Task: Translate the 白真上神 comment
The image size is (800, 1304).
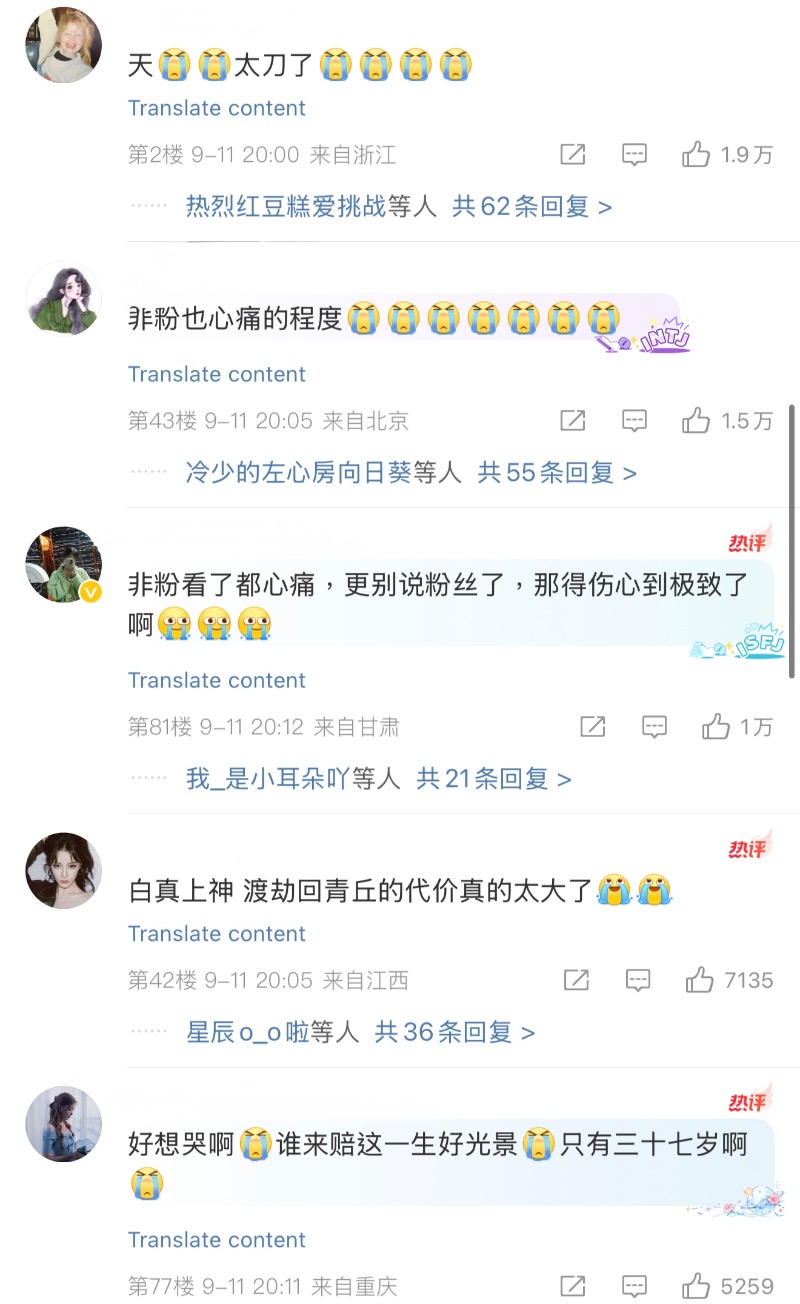Action: coord(217,934)
